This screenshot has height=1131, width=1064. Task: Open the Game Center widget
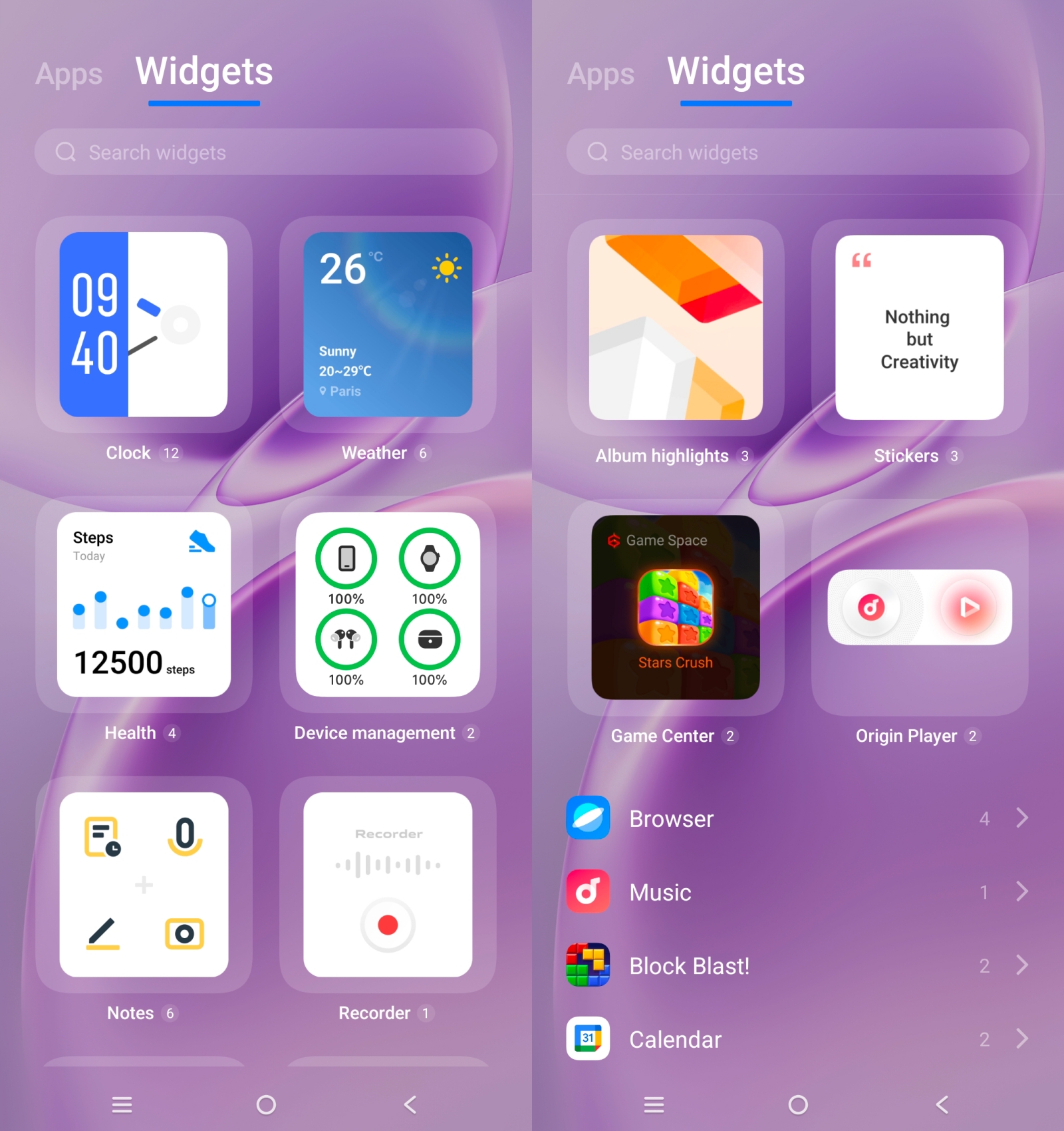(x=676, y=607)
